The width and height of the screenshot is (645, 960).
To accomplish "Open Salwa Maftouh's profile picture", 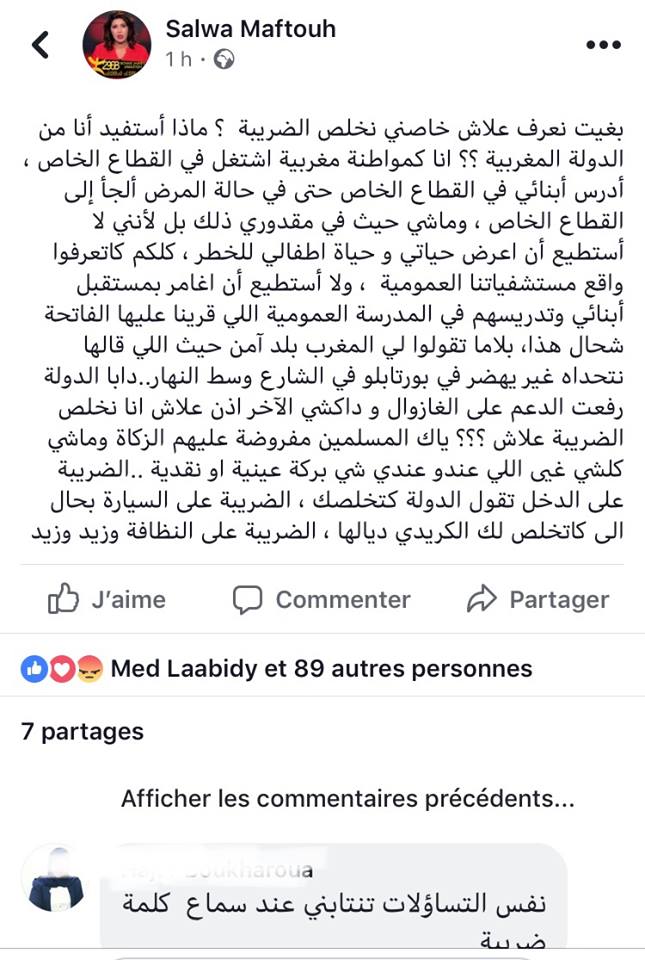I will click(116, 45).
